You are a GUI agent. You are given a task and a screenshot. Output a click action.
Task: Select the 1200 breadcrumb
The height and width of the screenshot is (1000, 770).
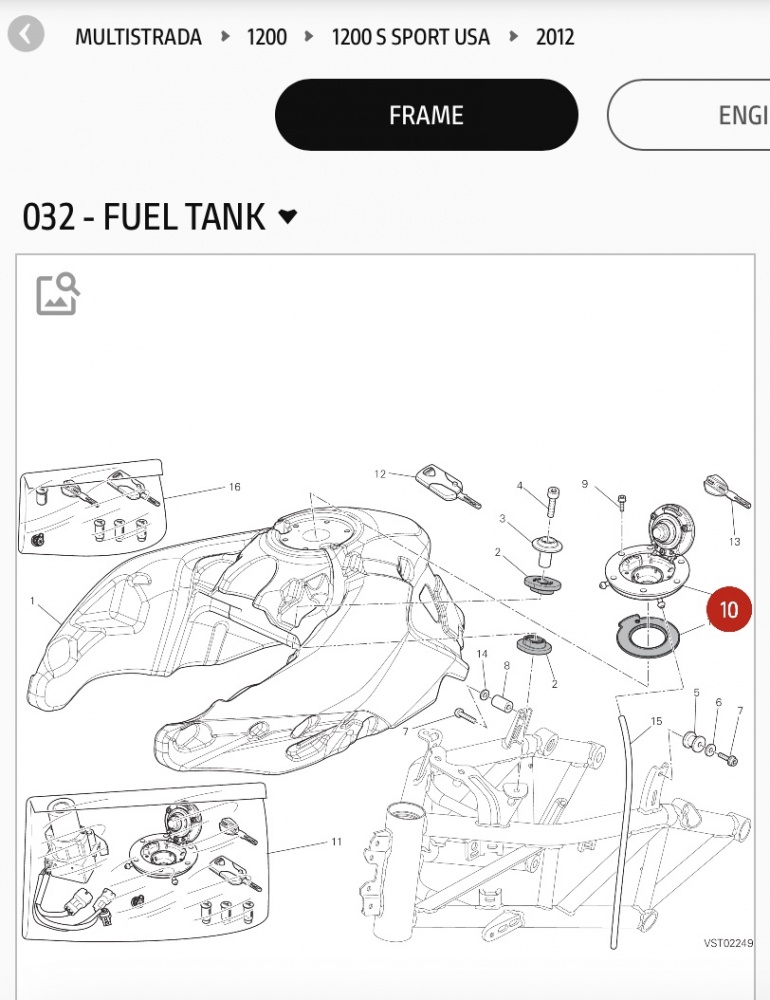pyautogui.click(x=266, y=38)
